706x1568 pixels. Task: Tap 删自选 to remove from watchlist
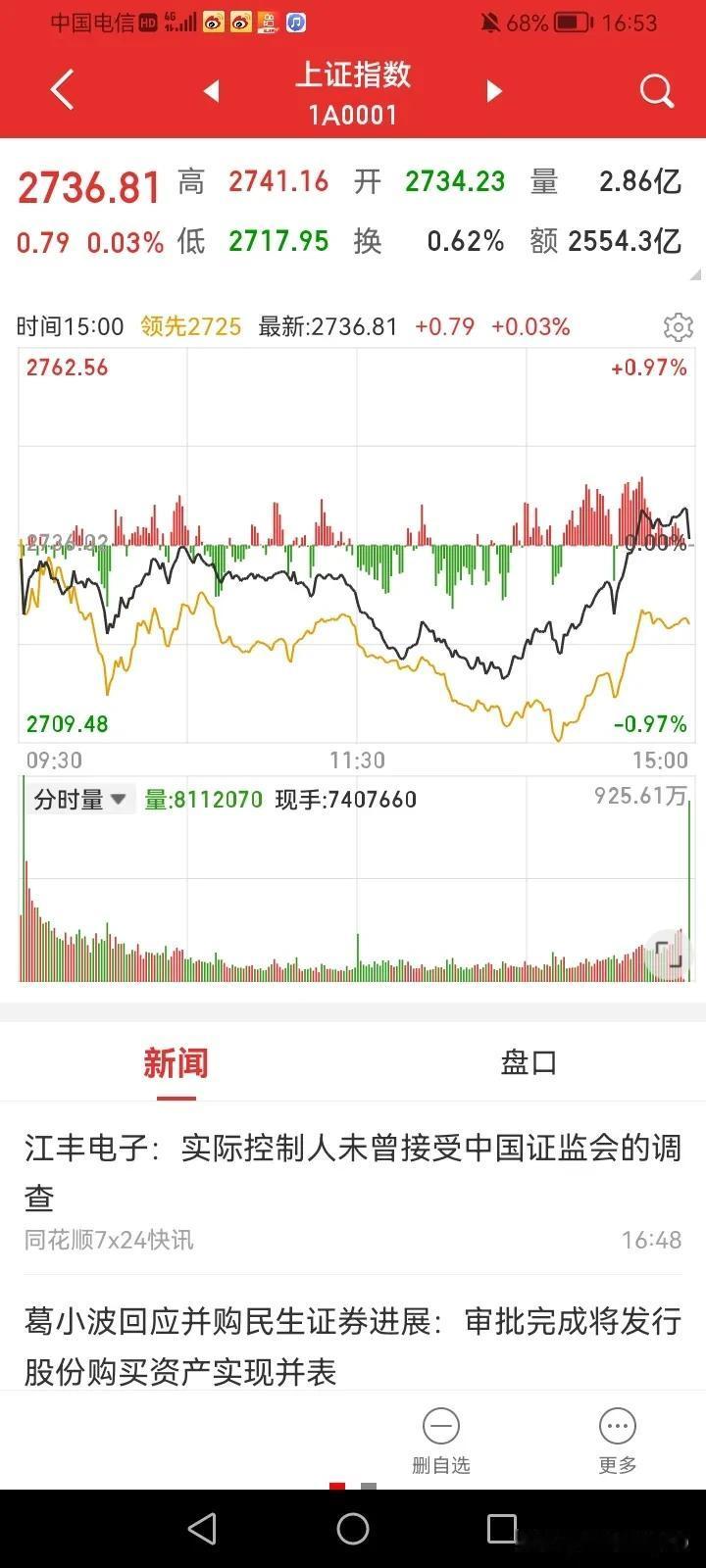tap(441, 1441)
